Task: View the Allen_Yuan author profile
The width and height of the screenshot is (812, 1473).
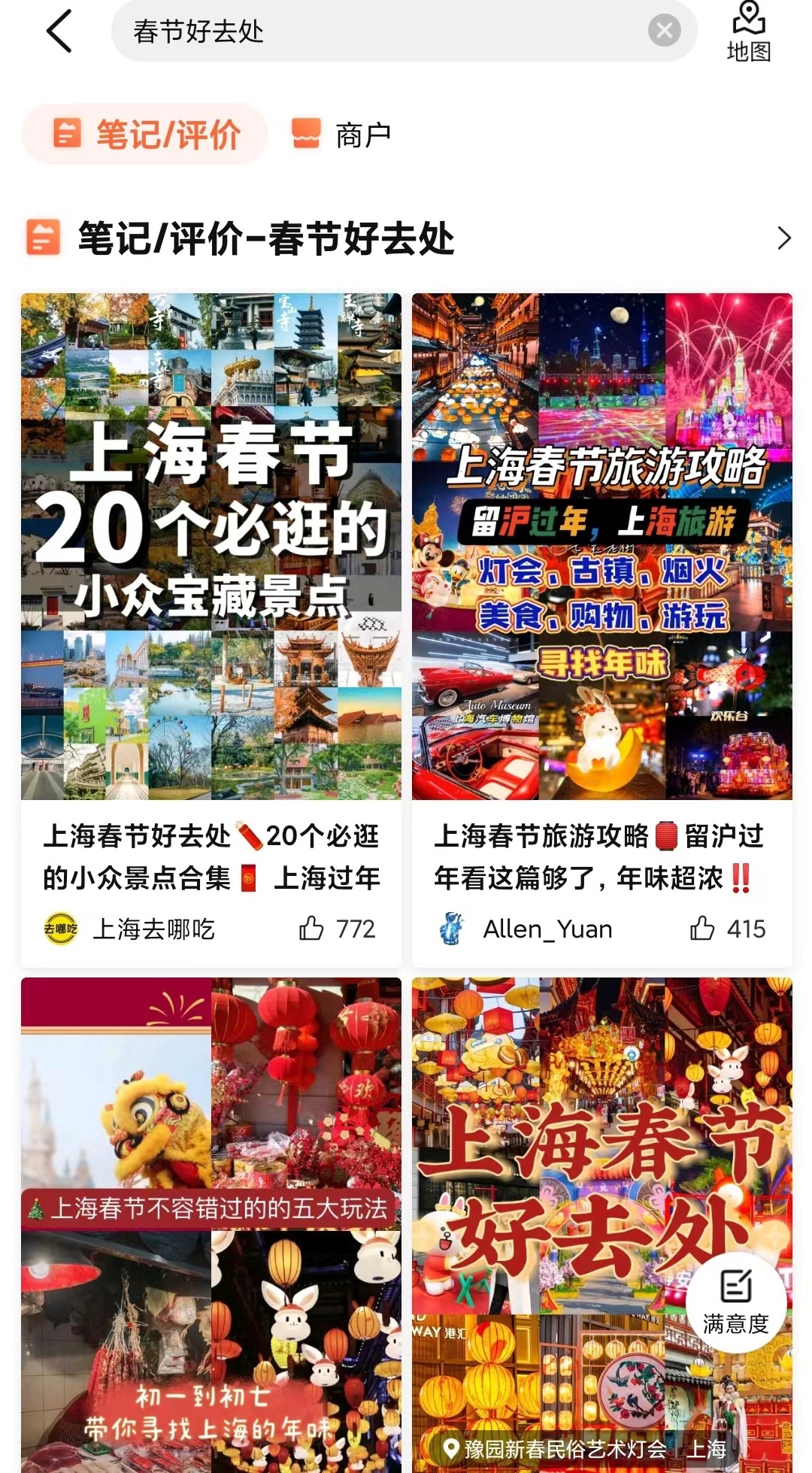Action: (524, 929)
